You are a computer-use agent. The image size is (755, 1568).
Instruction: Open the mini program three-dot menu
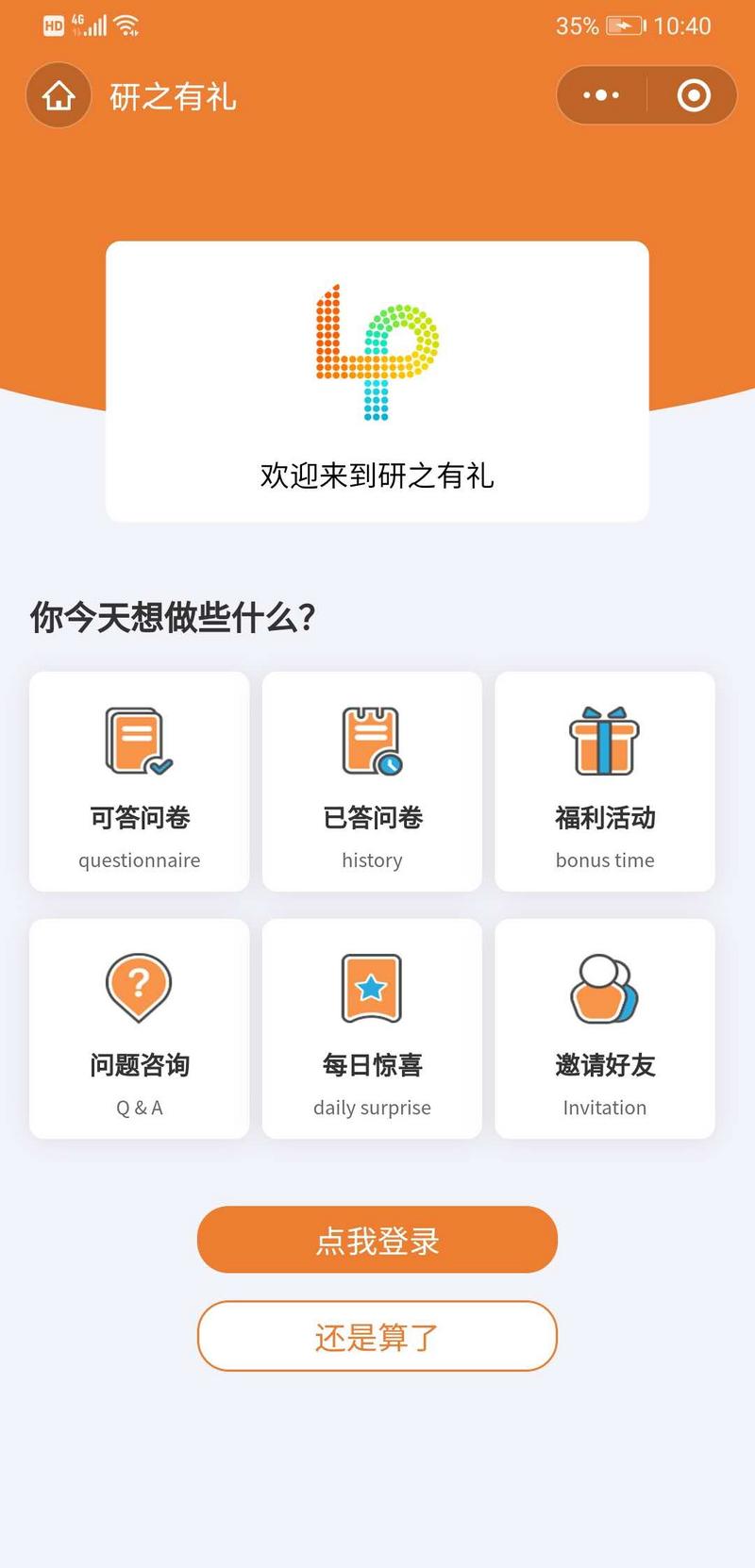click(601, 95)
